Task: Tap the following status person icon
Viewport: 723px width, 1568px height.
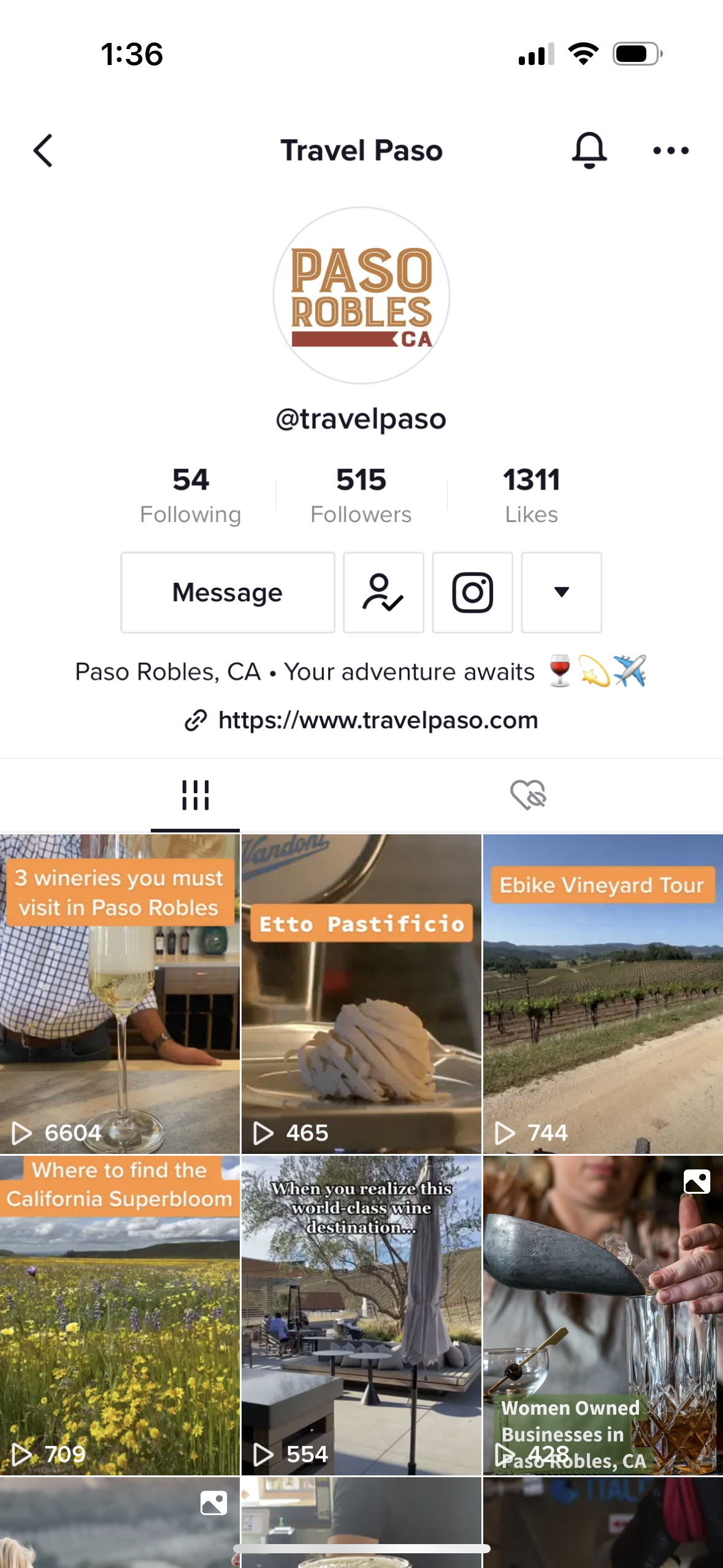Action: pos(383,593)
